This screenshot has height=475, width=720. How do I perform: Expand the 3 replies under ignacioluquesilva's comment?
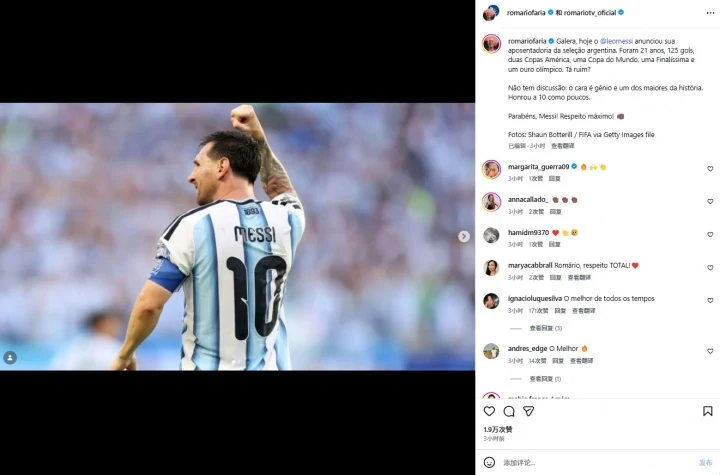(x=546, y=328)
